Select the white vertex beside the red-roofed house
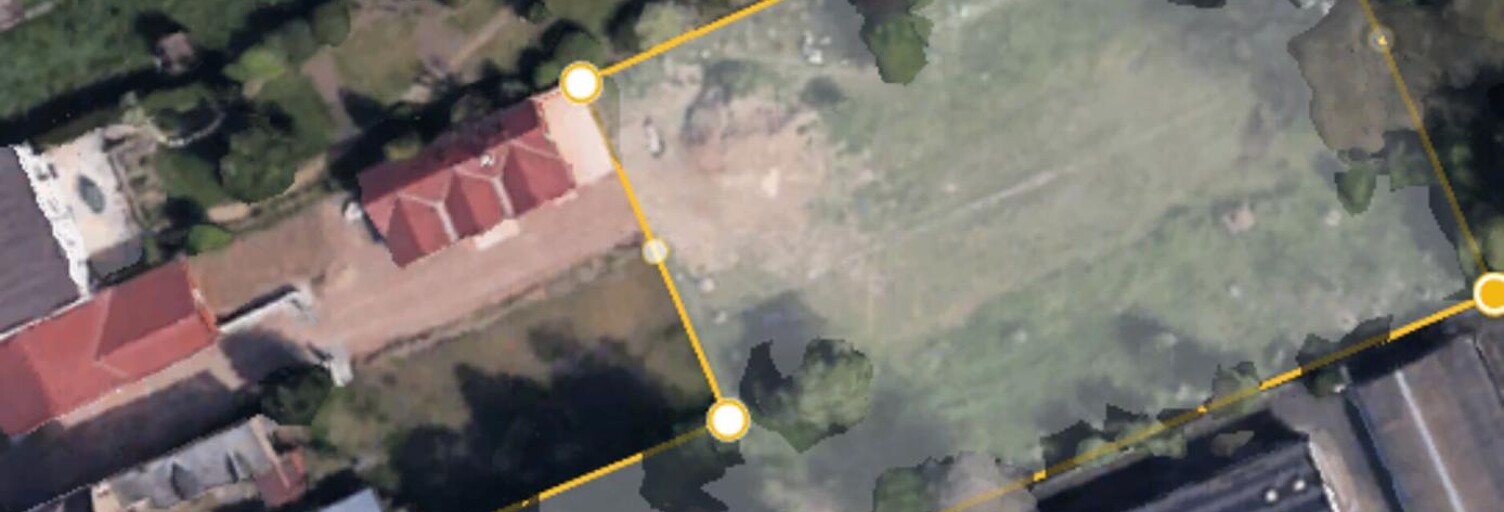Image resolution: width=1504 pixels, height=512 pixels. (x=581, y=83)
